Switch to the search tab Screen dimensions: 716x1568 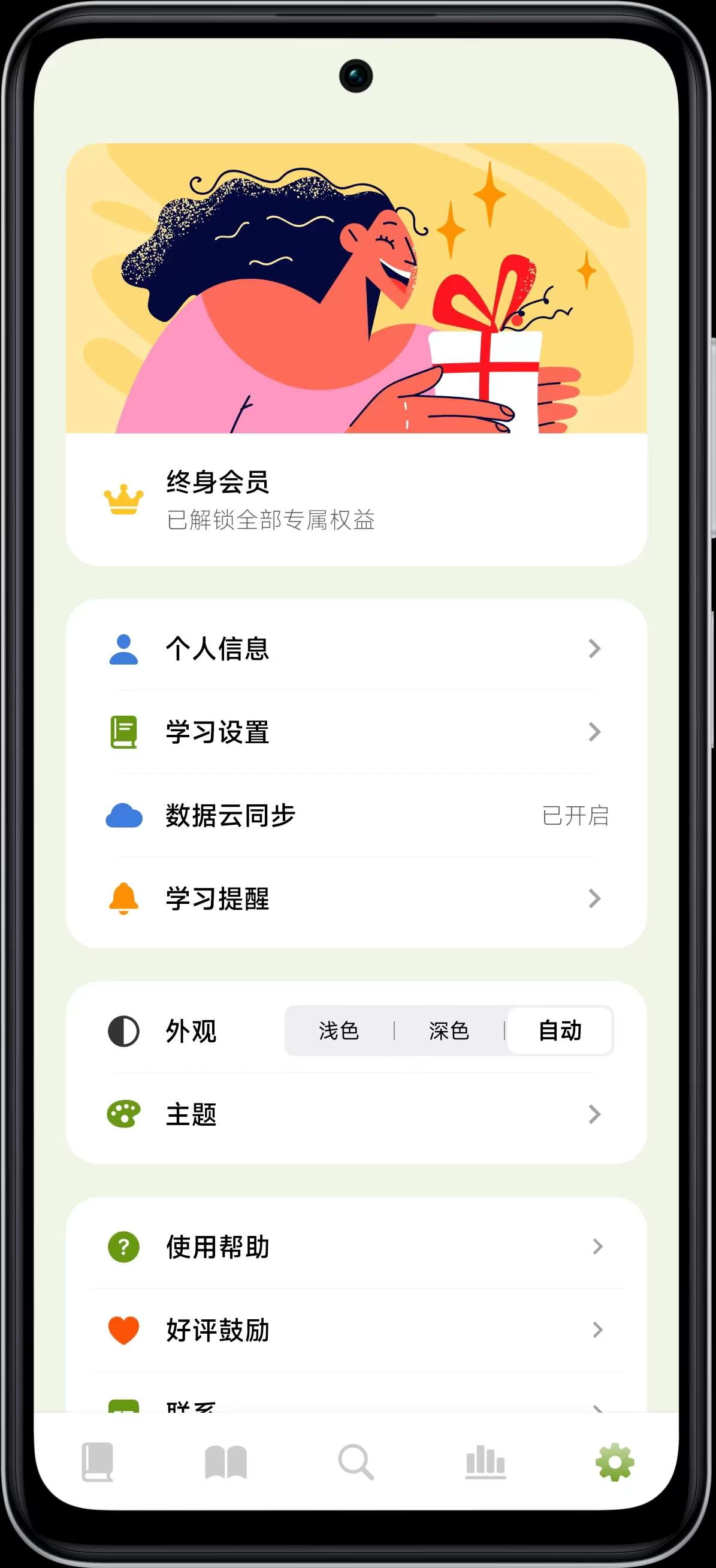(x=356, y=1461)
